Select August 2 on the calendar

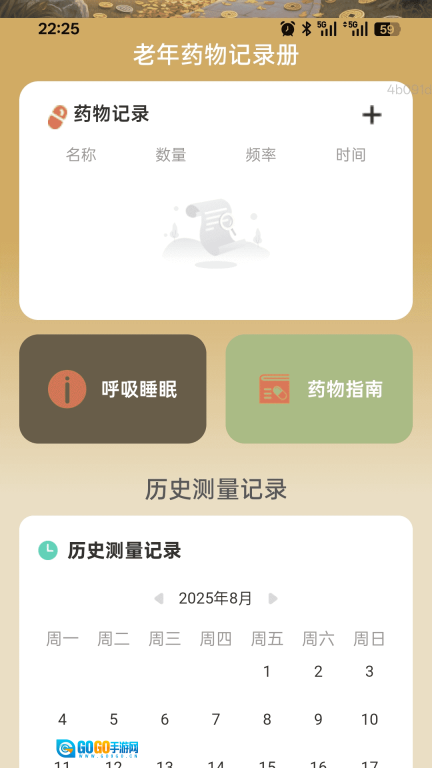click(318, 672)
